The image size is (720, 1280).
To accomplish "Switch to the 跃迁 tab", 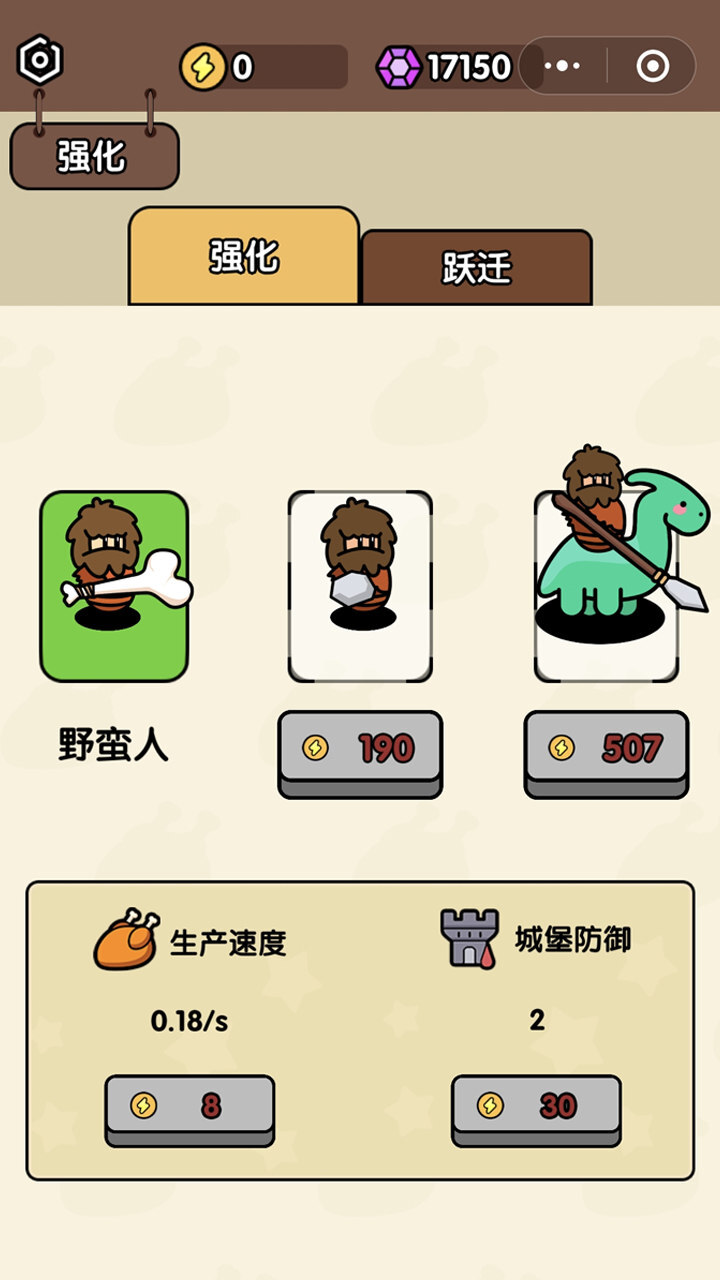I will (x=476, y=267).
